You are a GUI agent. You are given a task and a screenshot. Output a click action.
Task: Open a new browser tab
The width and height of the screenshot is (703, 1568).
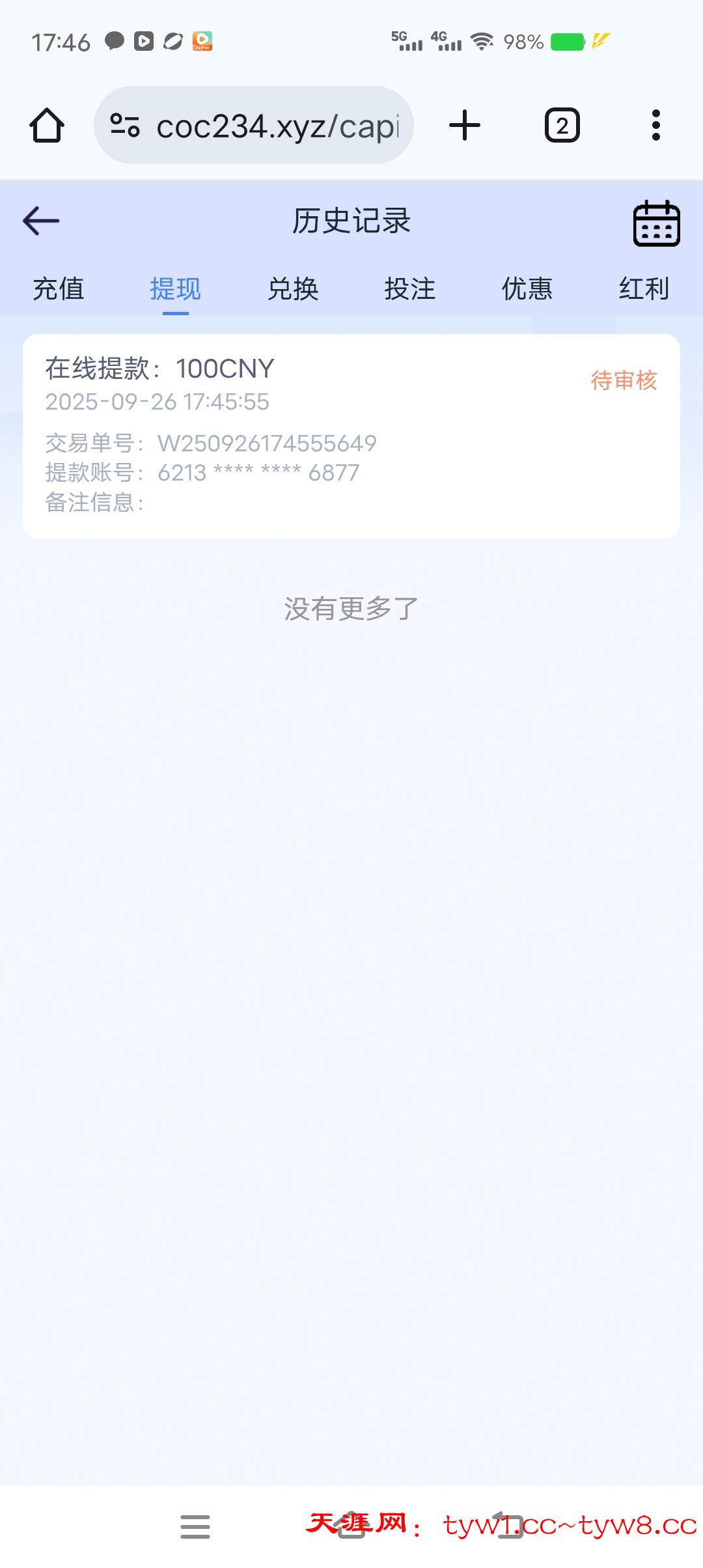tap(465, 125)
